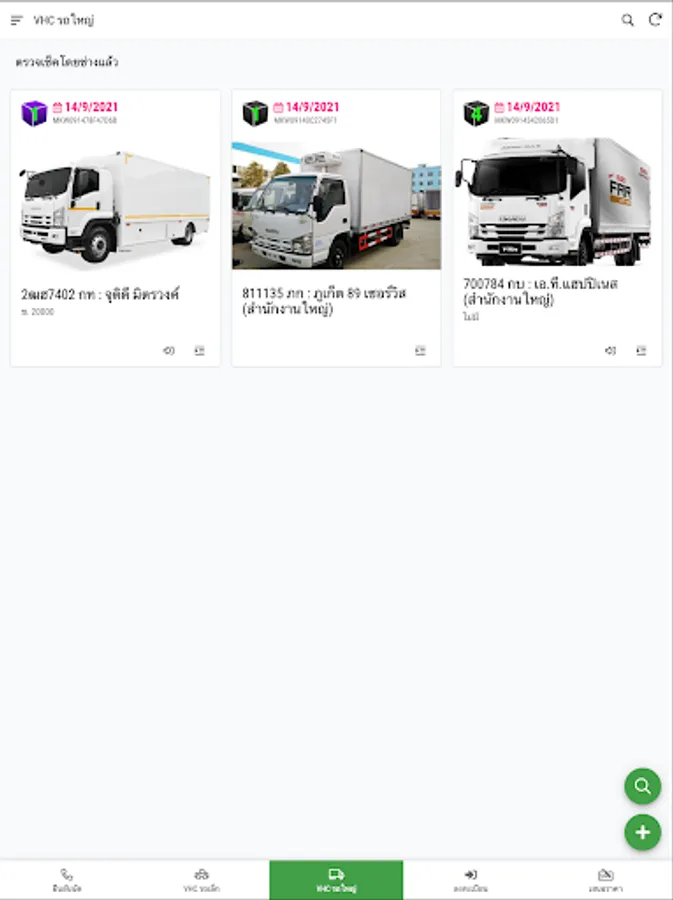Tap the document icon on the 811135 card
This screenshot has width=673, height=900.
pyautogui.click(x=420, y=350)
